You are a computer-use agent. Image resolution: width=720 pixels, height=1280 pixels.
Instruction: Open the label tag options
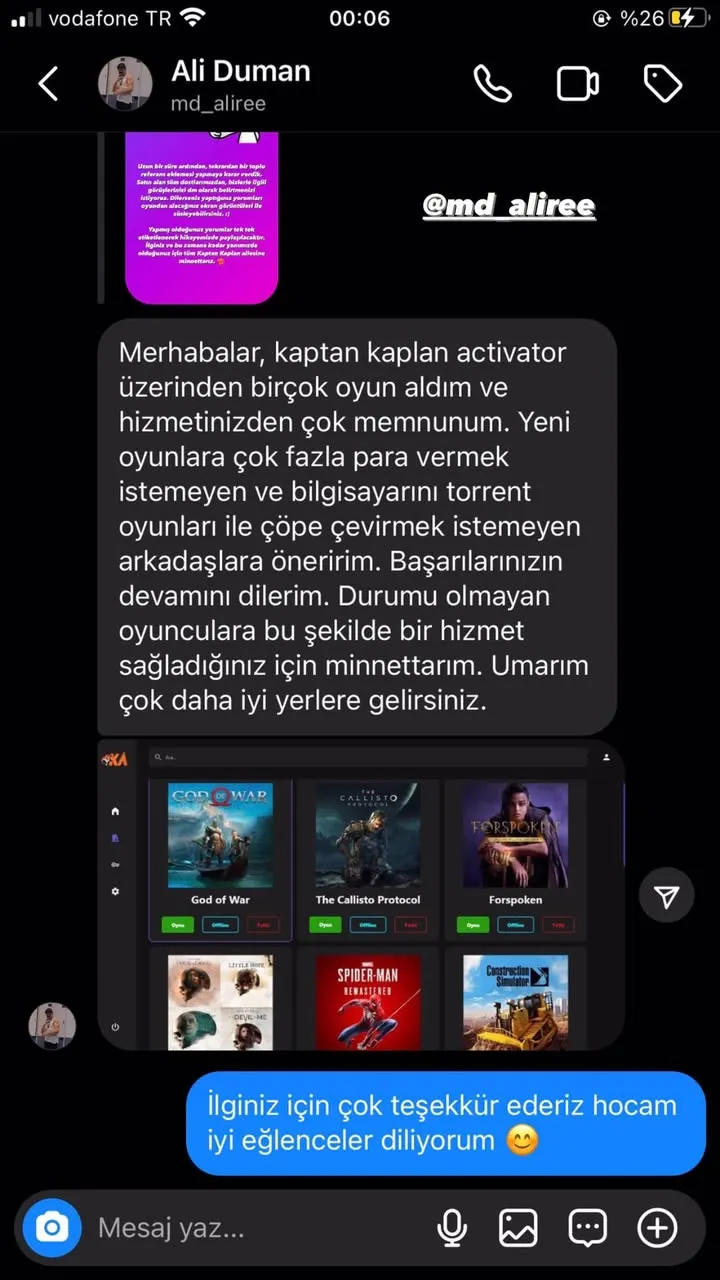[663, 84]
